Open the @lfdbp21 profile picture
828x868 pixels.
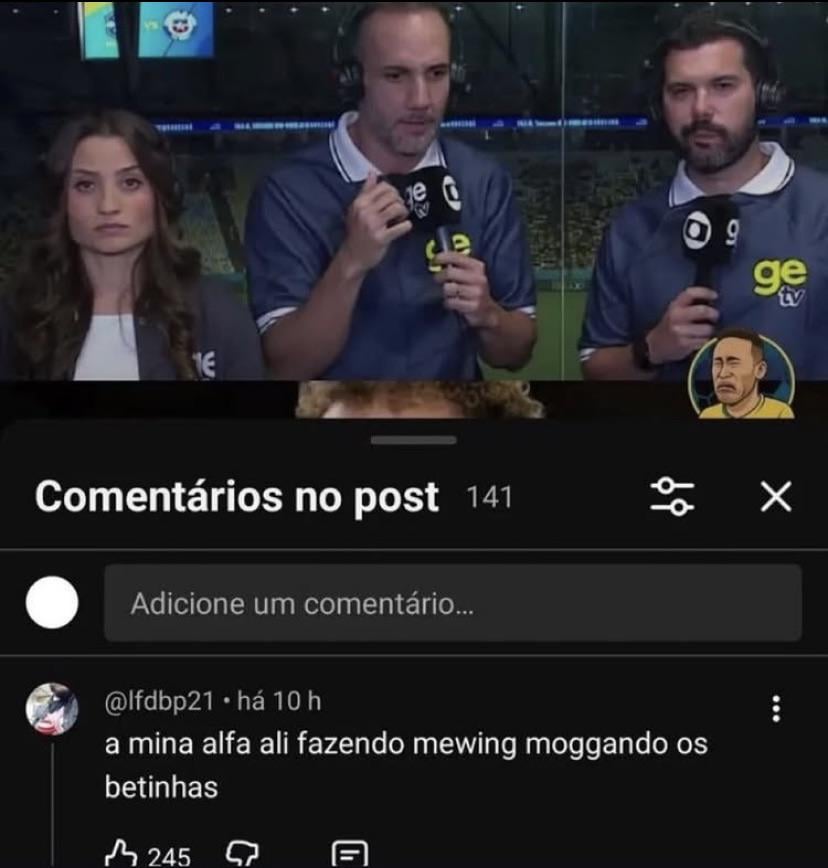52,709
